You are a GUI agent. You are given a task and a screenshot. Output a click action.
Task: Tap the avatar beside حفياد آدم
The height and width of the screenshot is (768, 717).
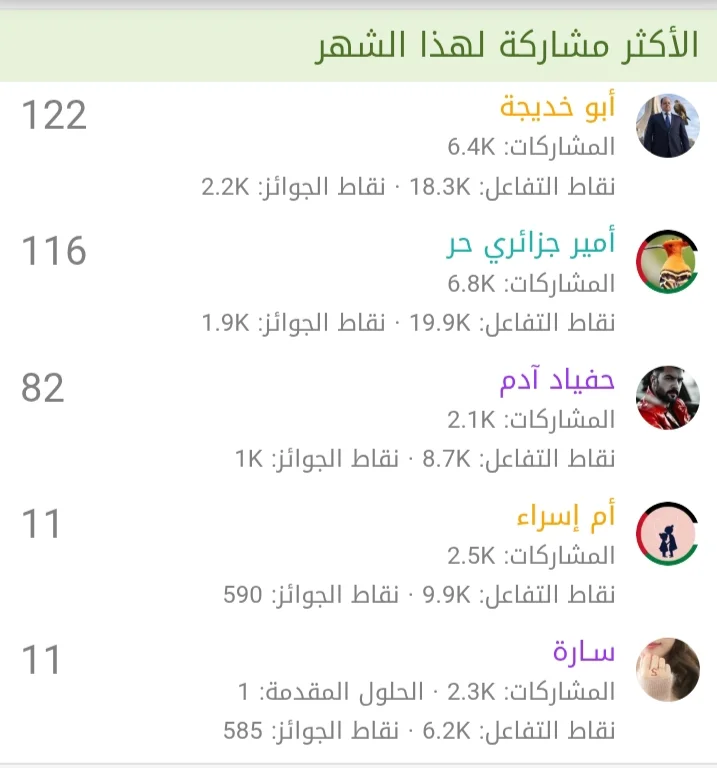(x=667, y=398)
